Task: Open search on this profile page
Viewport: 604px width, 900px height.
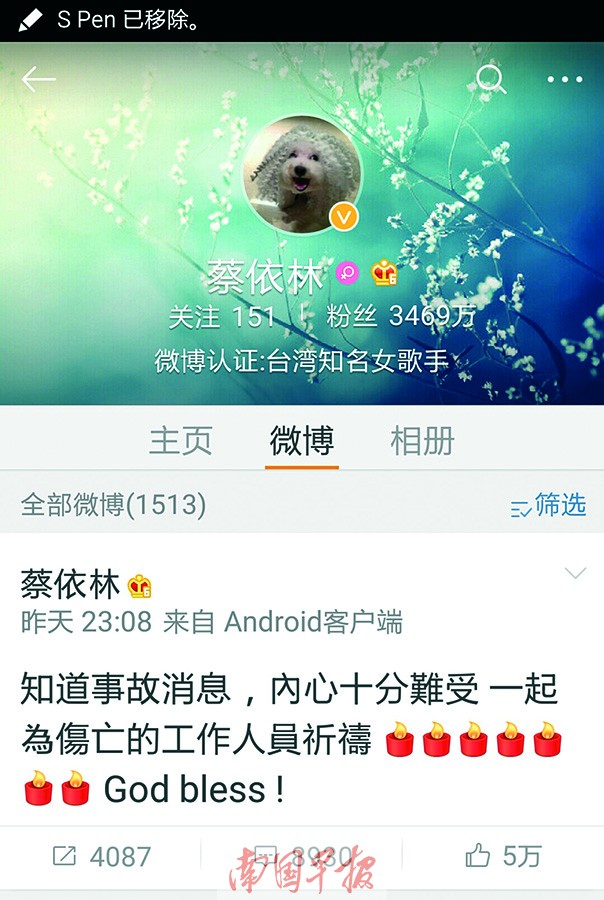Action: point(490,79)
